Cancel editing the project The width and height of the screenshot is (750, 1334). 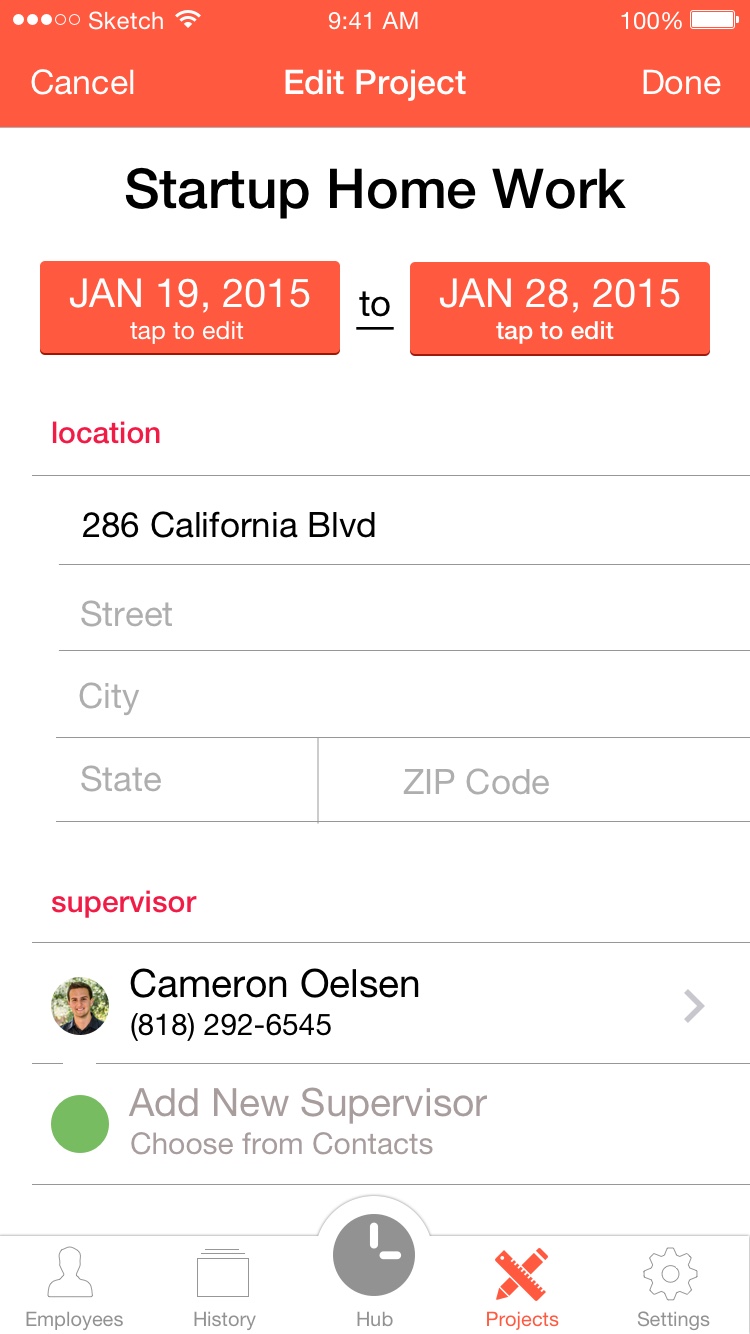click(82, 83)
